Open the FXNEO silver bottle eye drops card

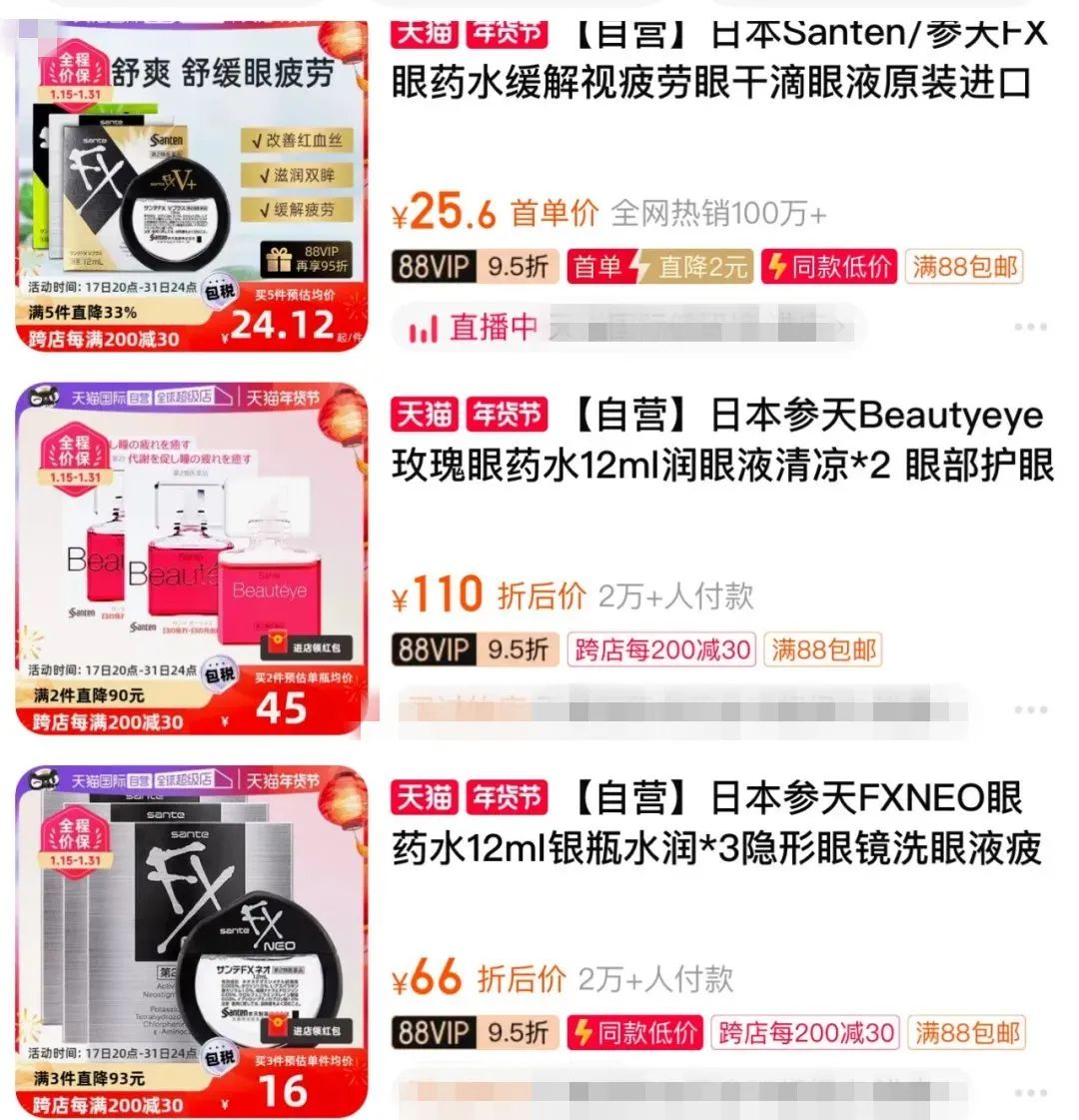[715, 823]
